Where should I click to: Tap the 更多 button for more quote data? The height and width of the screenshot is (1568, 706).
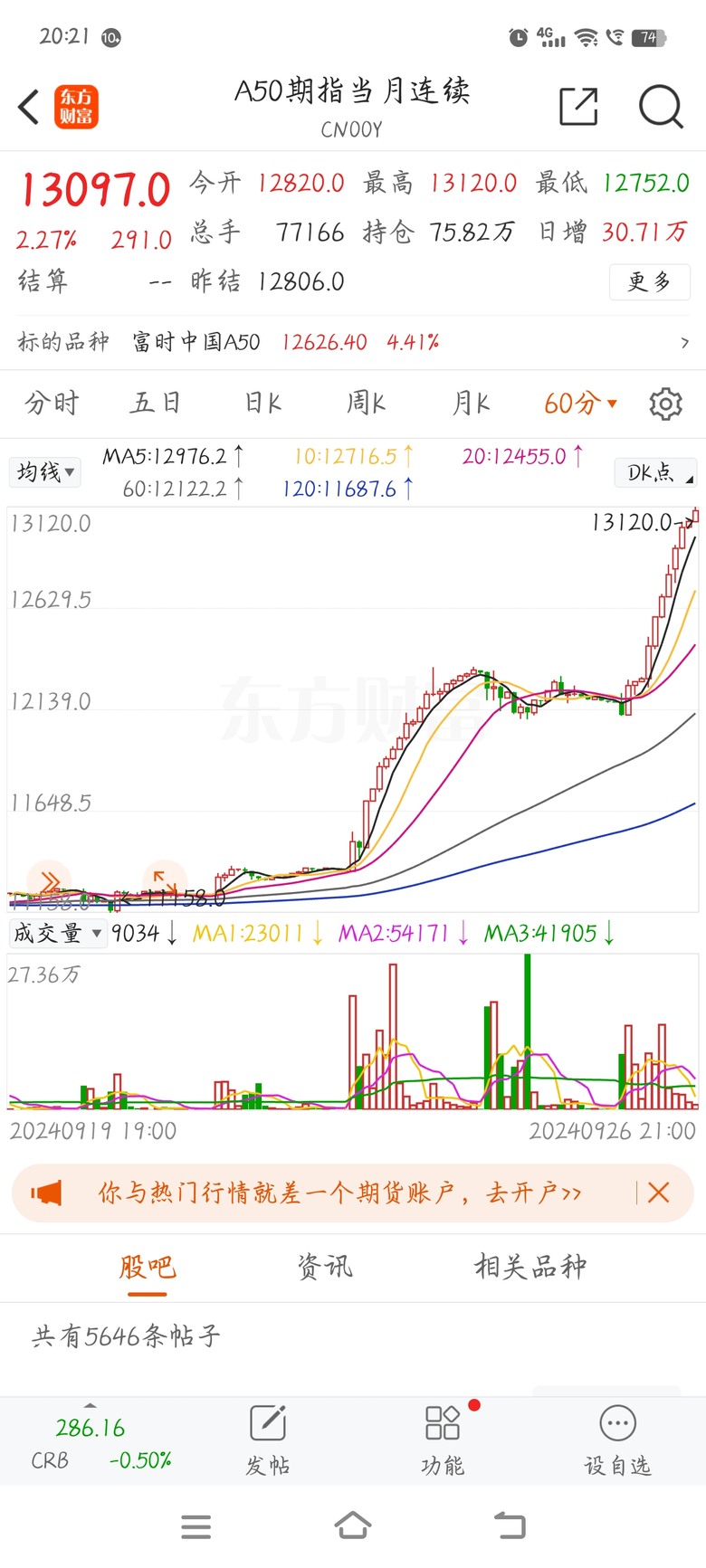tap(649, 281)
